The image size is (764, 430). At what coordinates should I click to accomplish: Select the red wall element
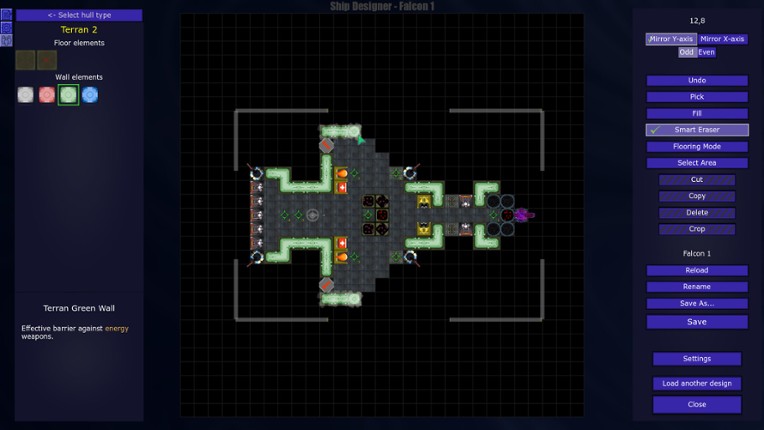(47, 95)
